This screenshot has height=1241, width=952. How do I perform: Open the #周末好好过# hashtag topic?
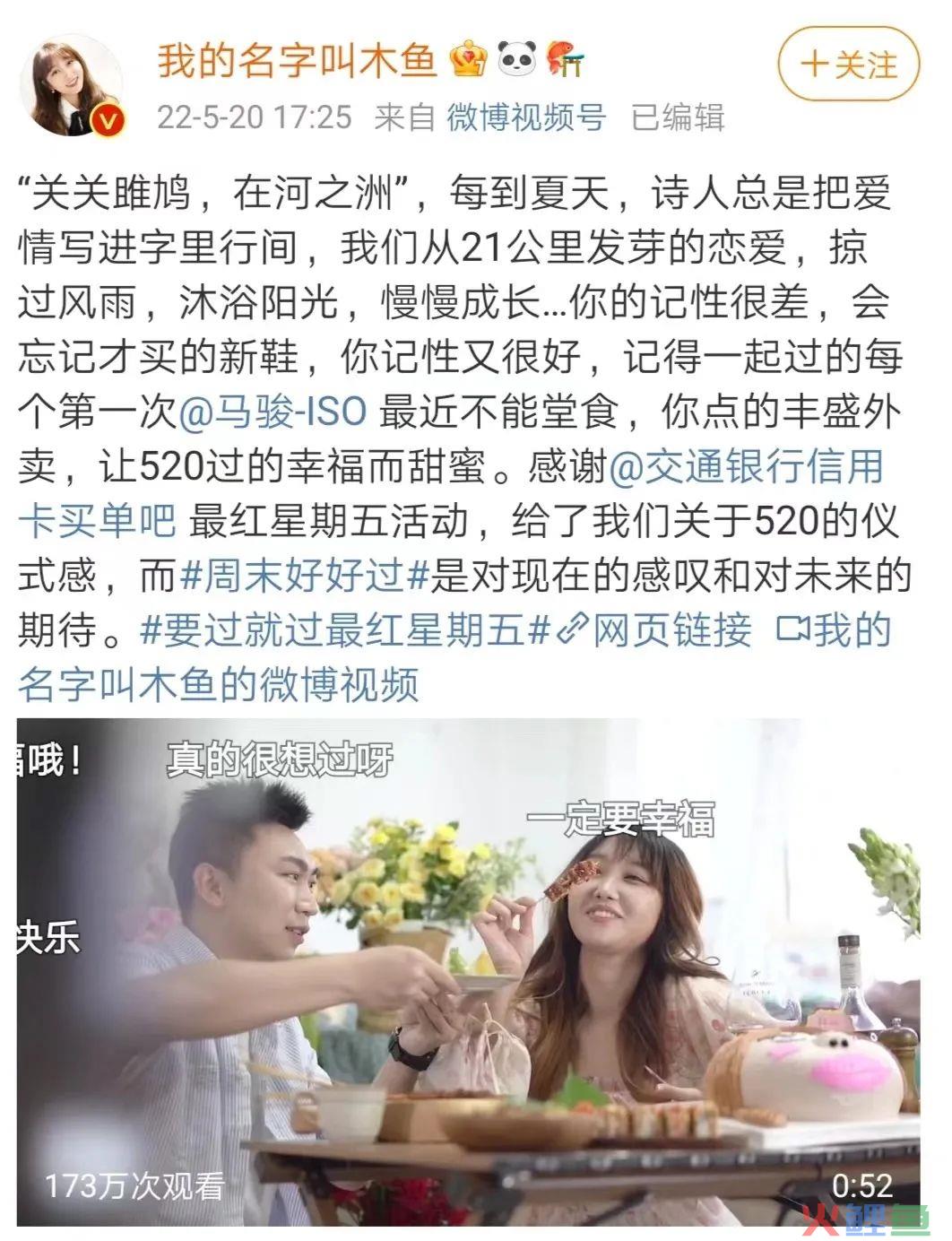click(305, 576)
